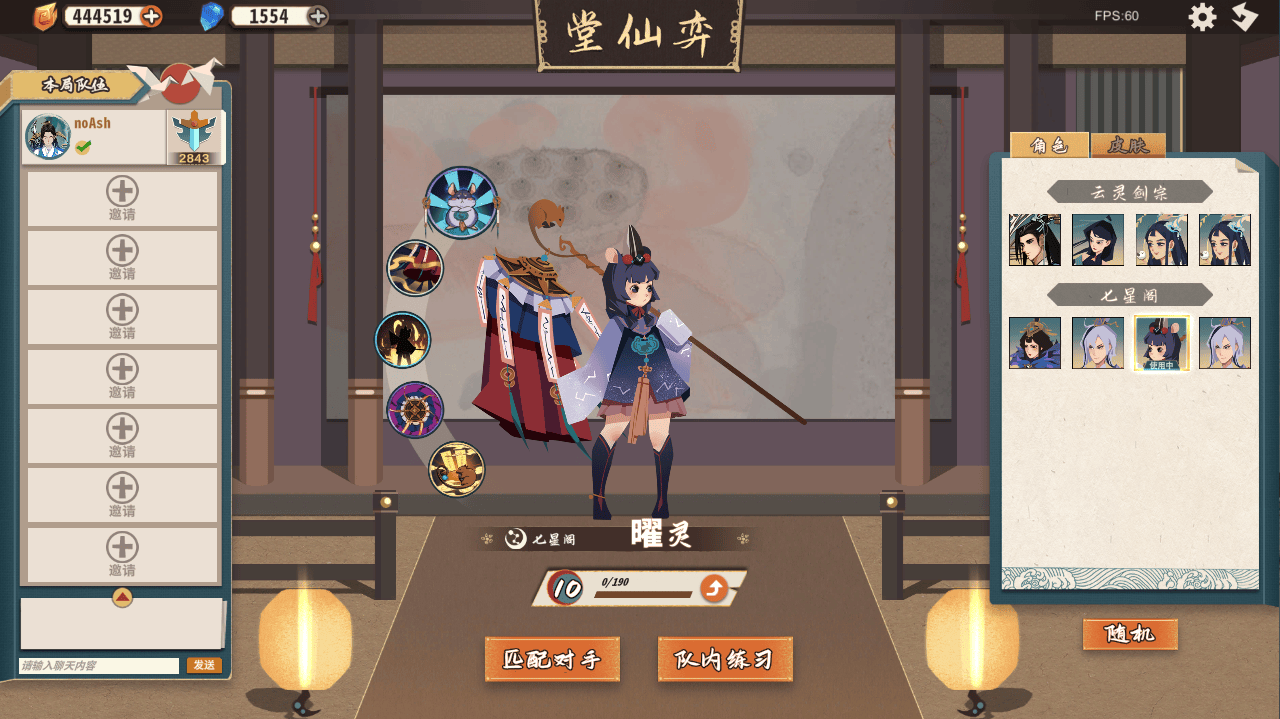Add more gold coins

[x=151, y=16]
